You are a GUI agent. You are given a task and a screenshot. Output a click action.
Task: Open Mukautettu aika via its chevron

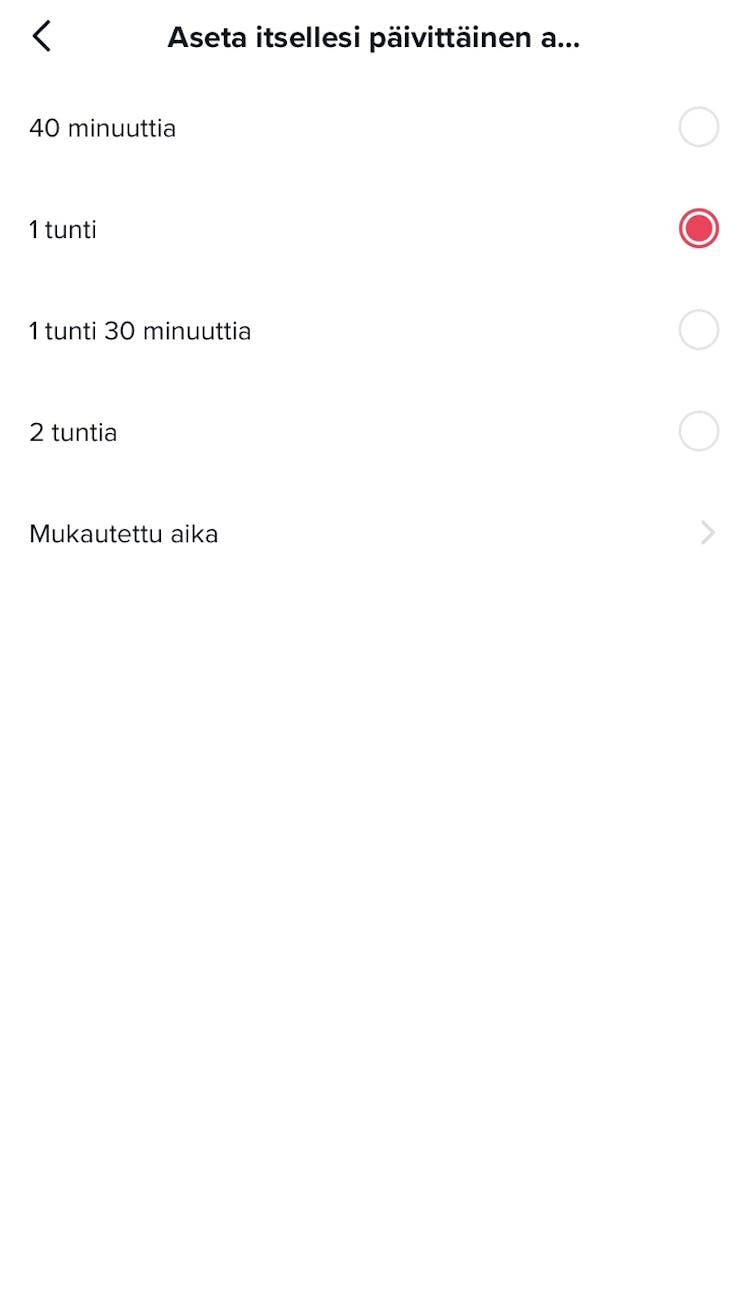point(708,533)
